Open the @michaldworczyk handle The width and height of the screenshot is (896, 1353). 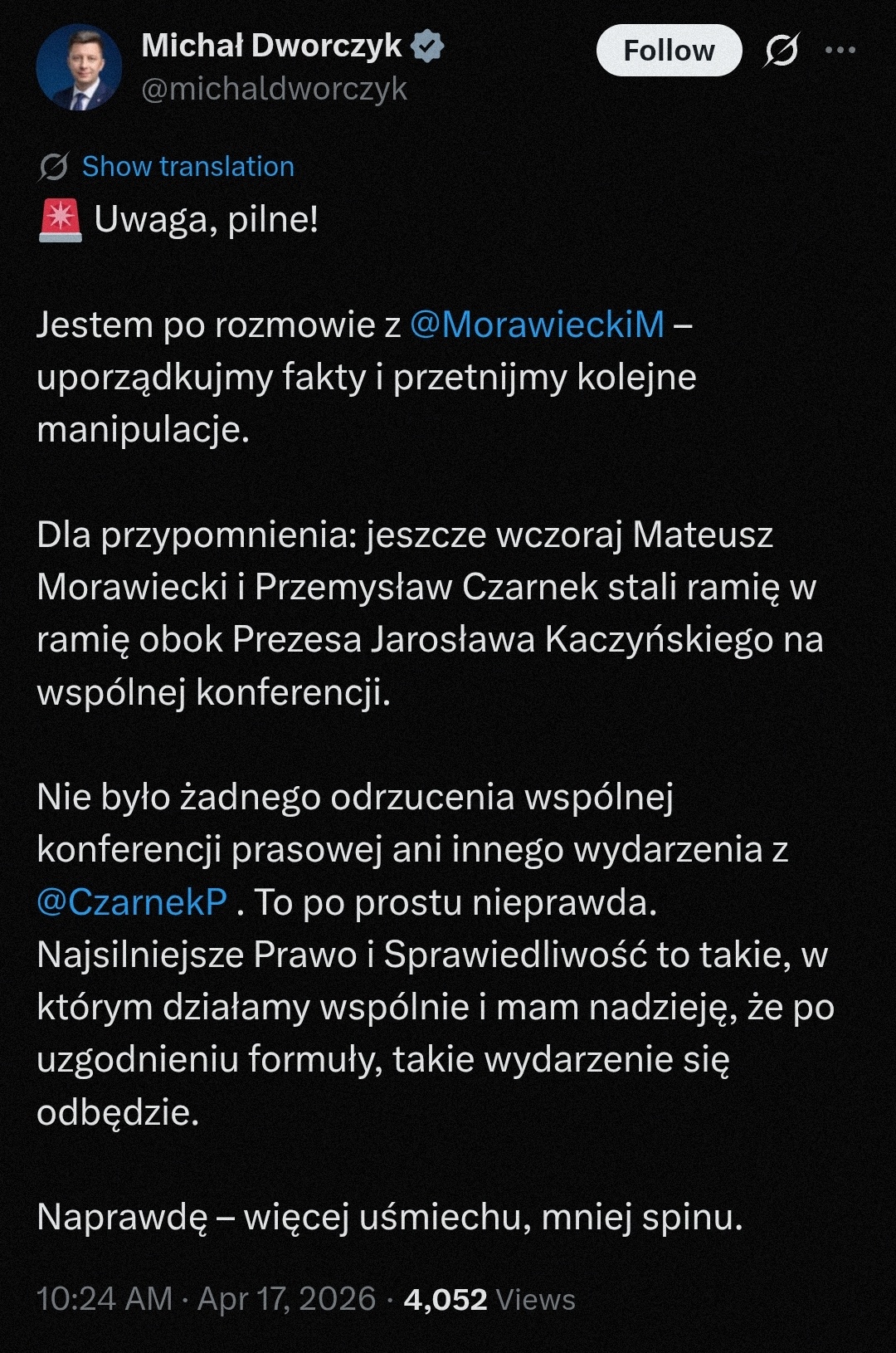tap(274, 89)
